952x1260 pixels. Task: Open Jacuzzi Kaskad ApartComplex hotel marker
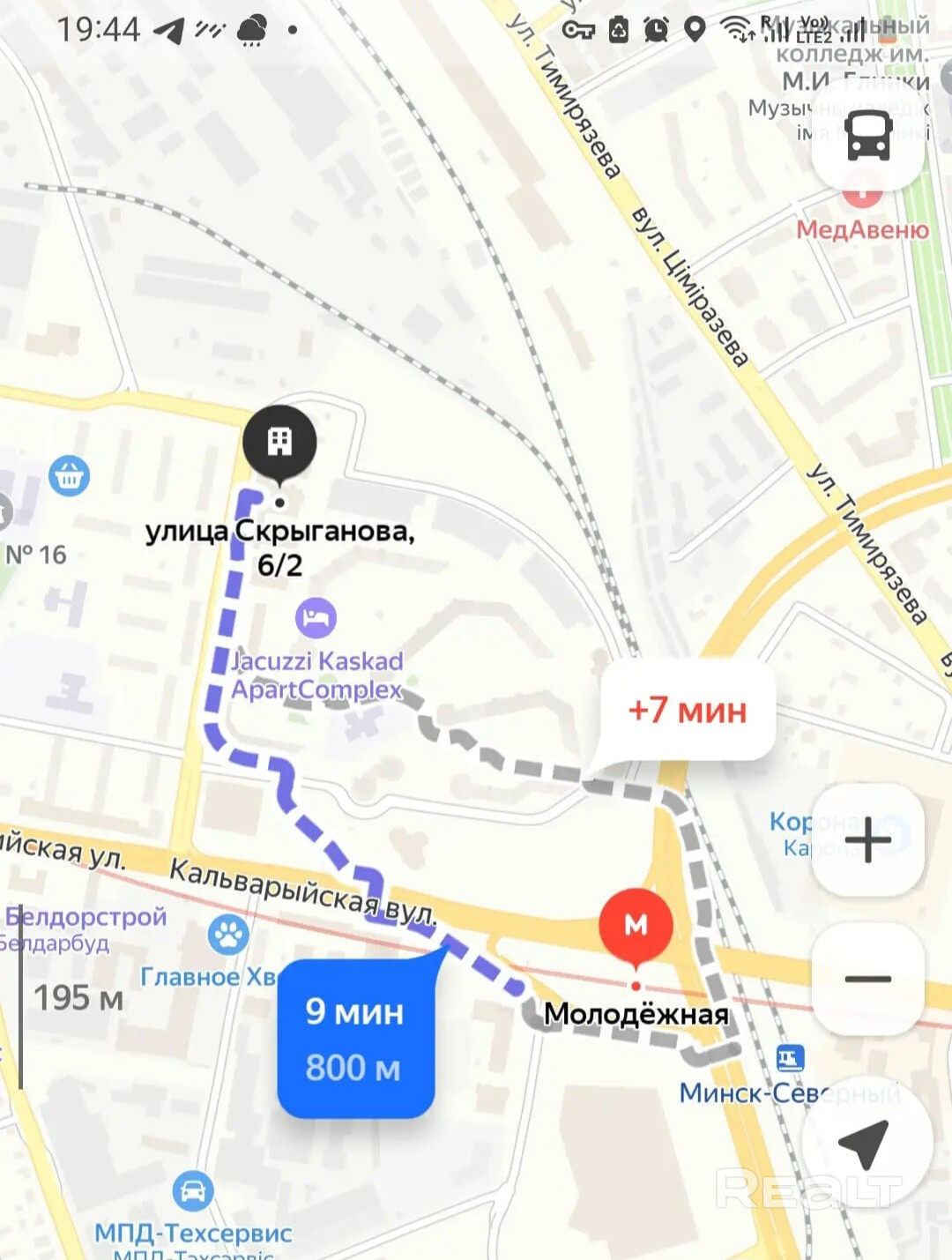(316, 617)
